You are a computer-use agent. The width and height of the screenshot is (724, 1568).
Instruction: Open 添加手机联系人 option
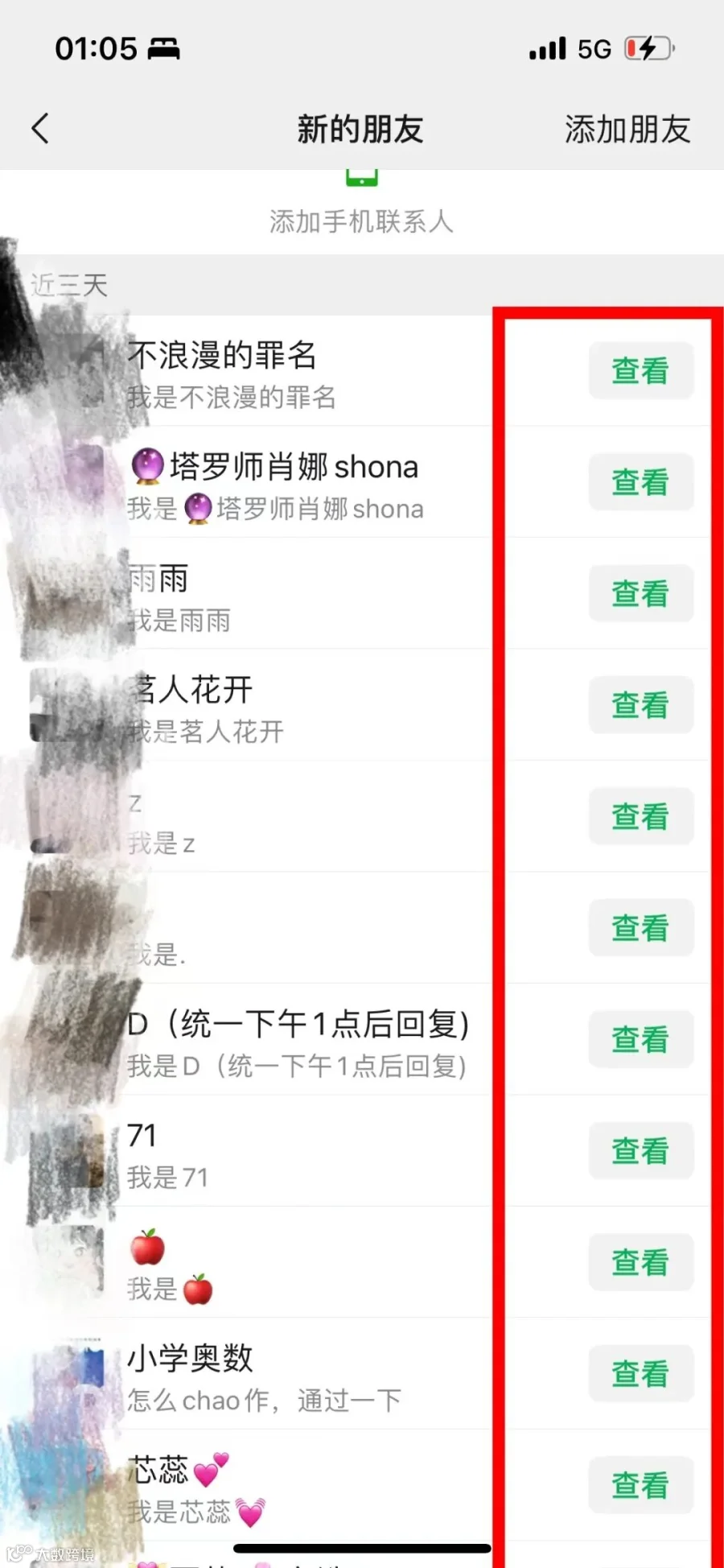coord(361,221)
